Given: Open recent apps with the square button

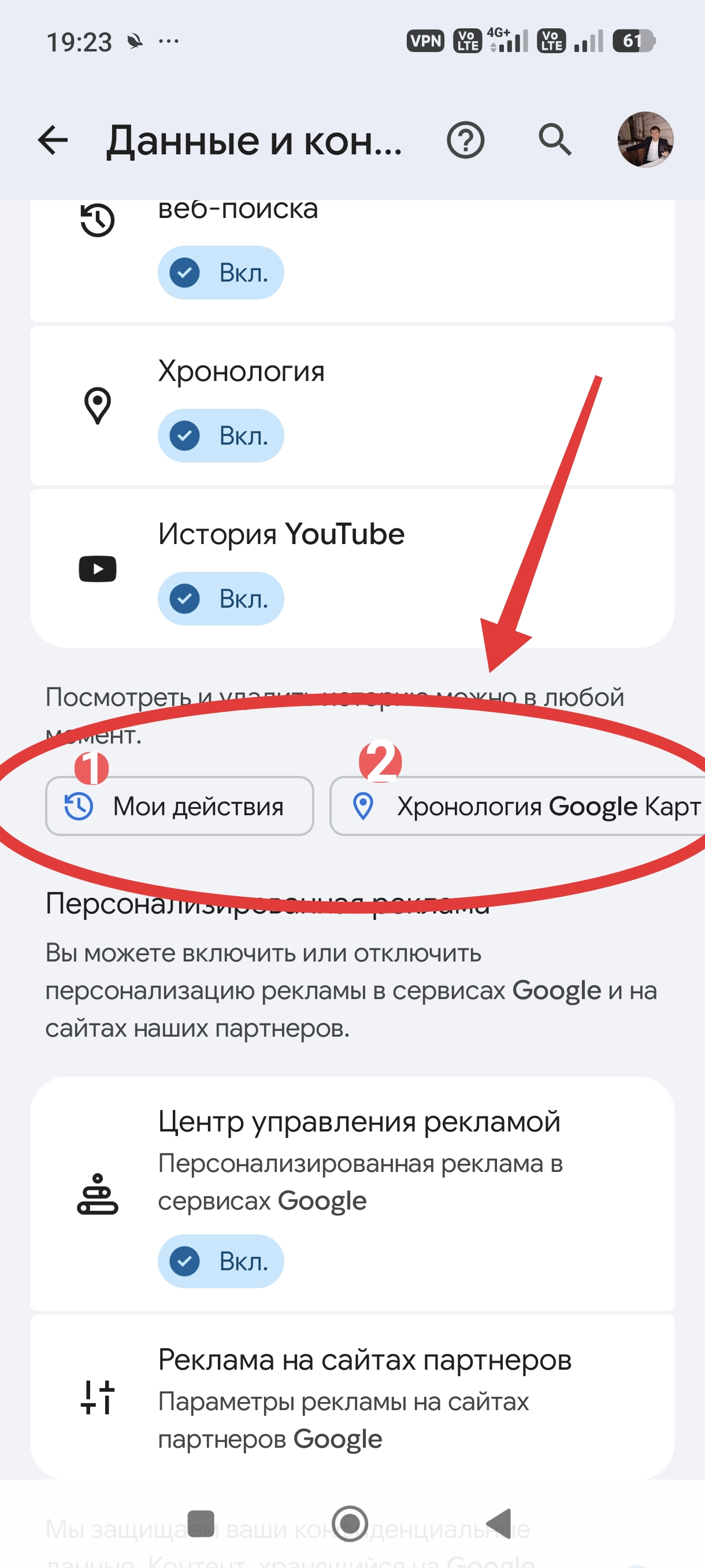Looking at the screenshot, I should pyautogui.click(x=201, y=1523).
